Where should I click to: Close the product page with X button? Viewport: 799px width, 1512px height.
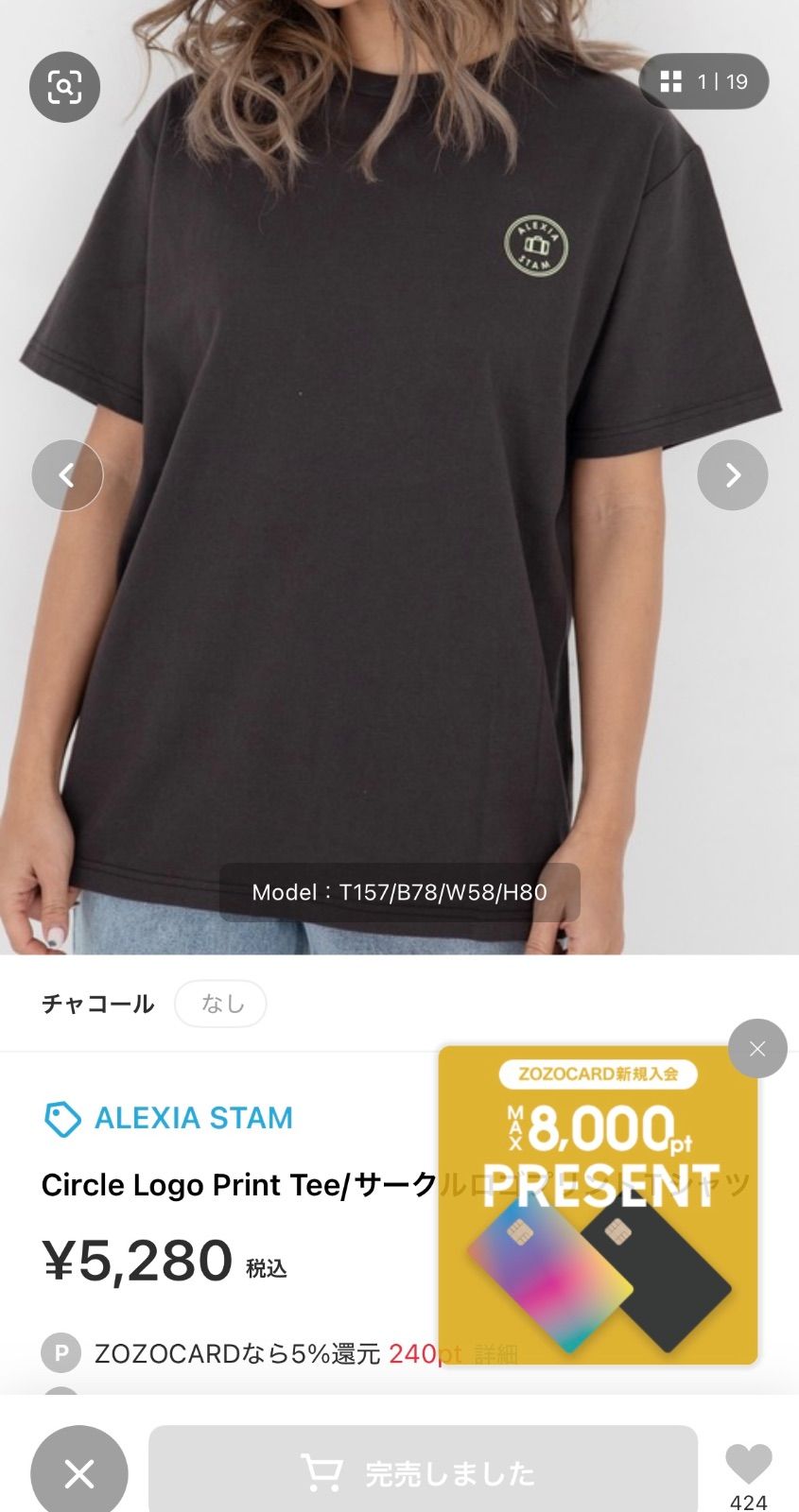coord(79,1472)
